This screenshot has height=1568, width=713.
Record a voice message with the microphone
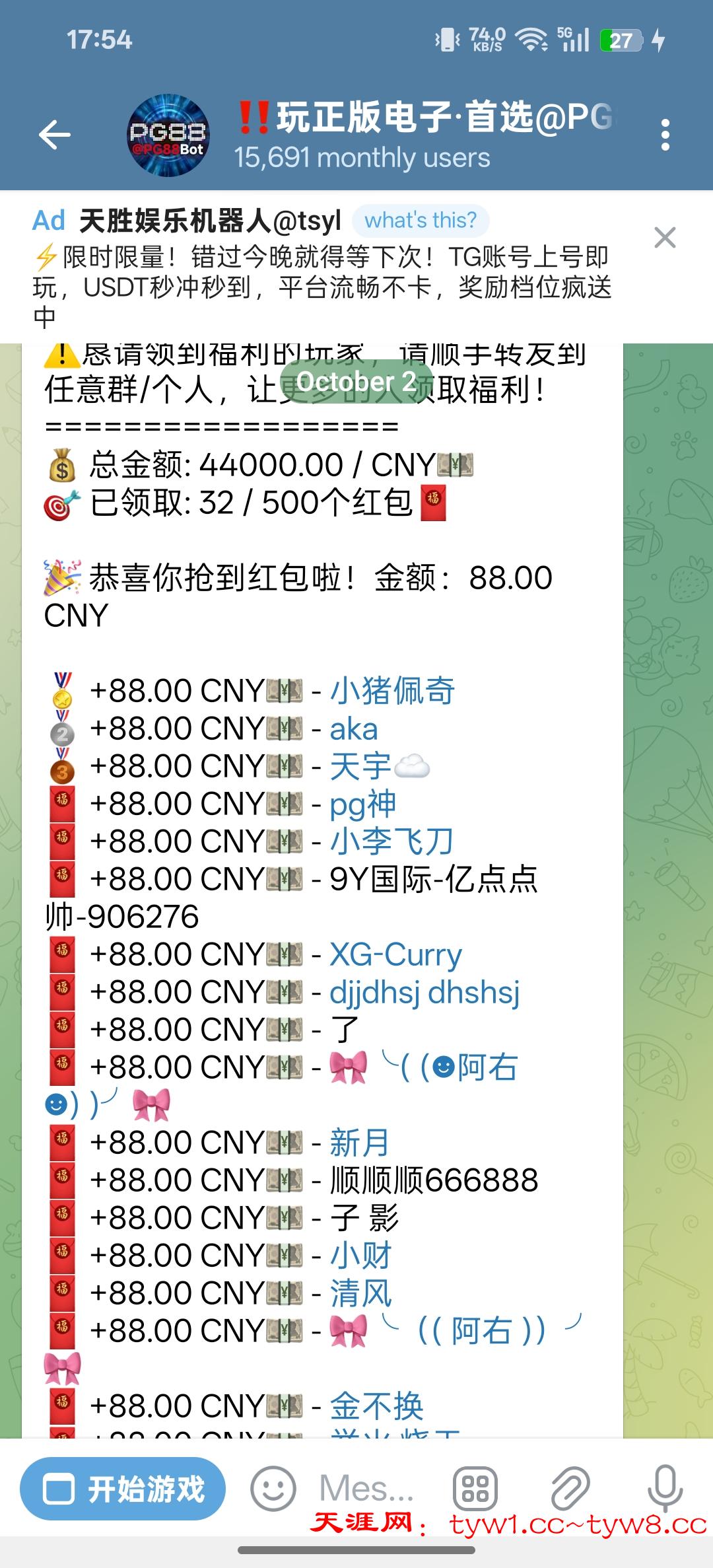pyautogui.click(x=665, y=1489)
